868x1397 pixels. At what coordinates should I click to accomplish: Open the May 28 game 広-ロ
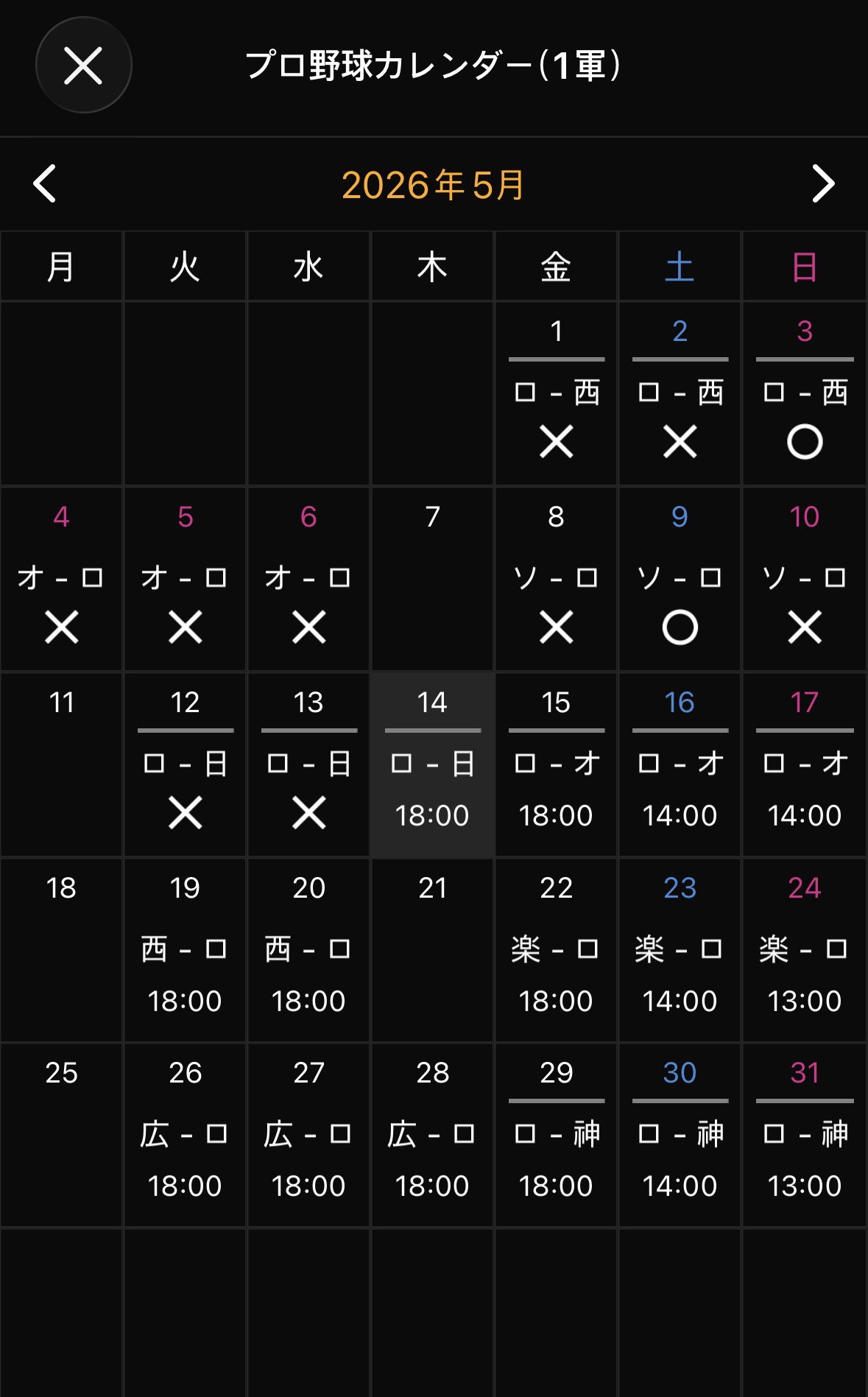pos(432,1135)
